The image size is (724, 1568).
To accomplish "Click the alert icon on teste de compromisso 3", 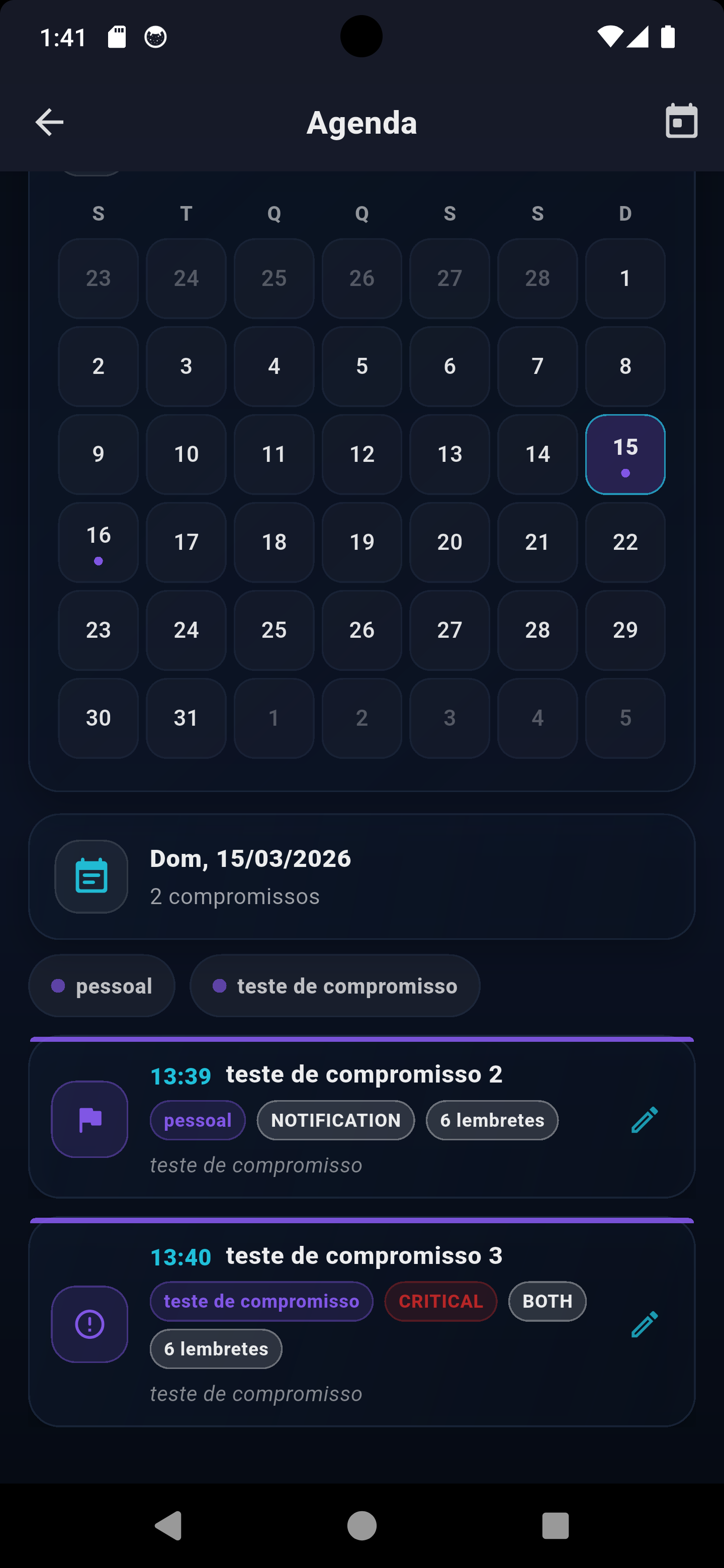I will pyautogui.click(x=89, y=1323).
